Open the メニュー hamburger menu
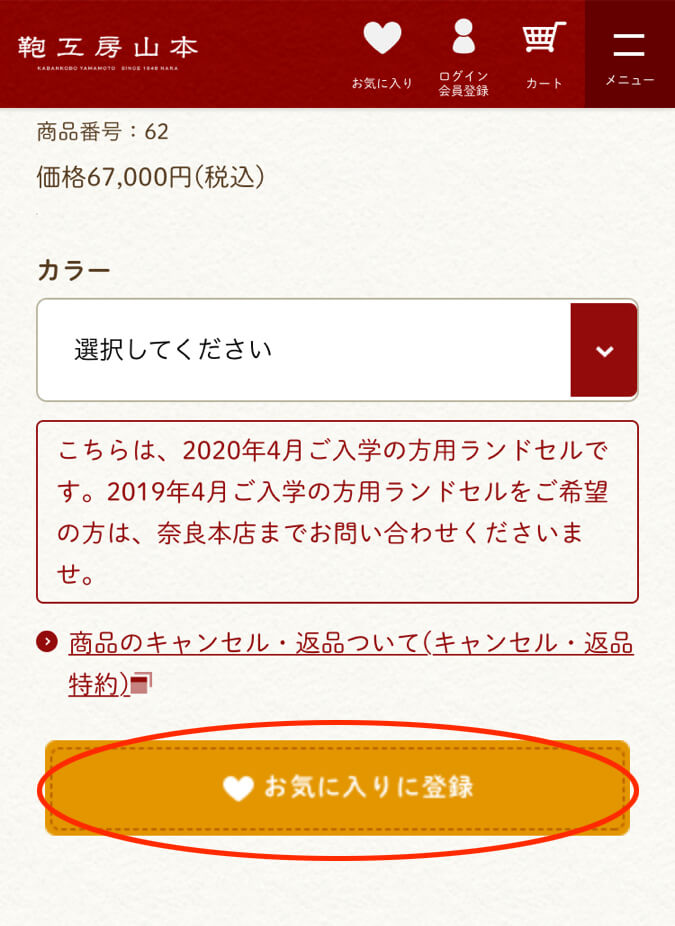675x926 pixels. pos(629,53)
